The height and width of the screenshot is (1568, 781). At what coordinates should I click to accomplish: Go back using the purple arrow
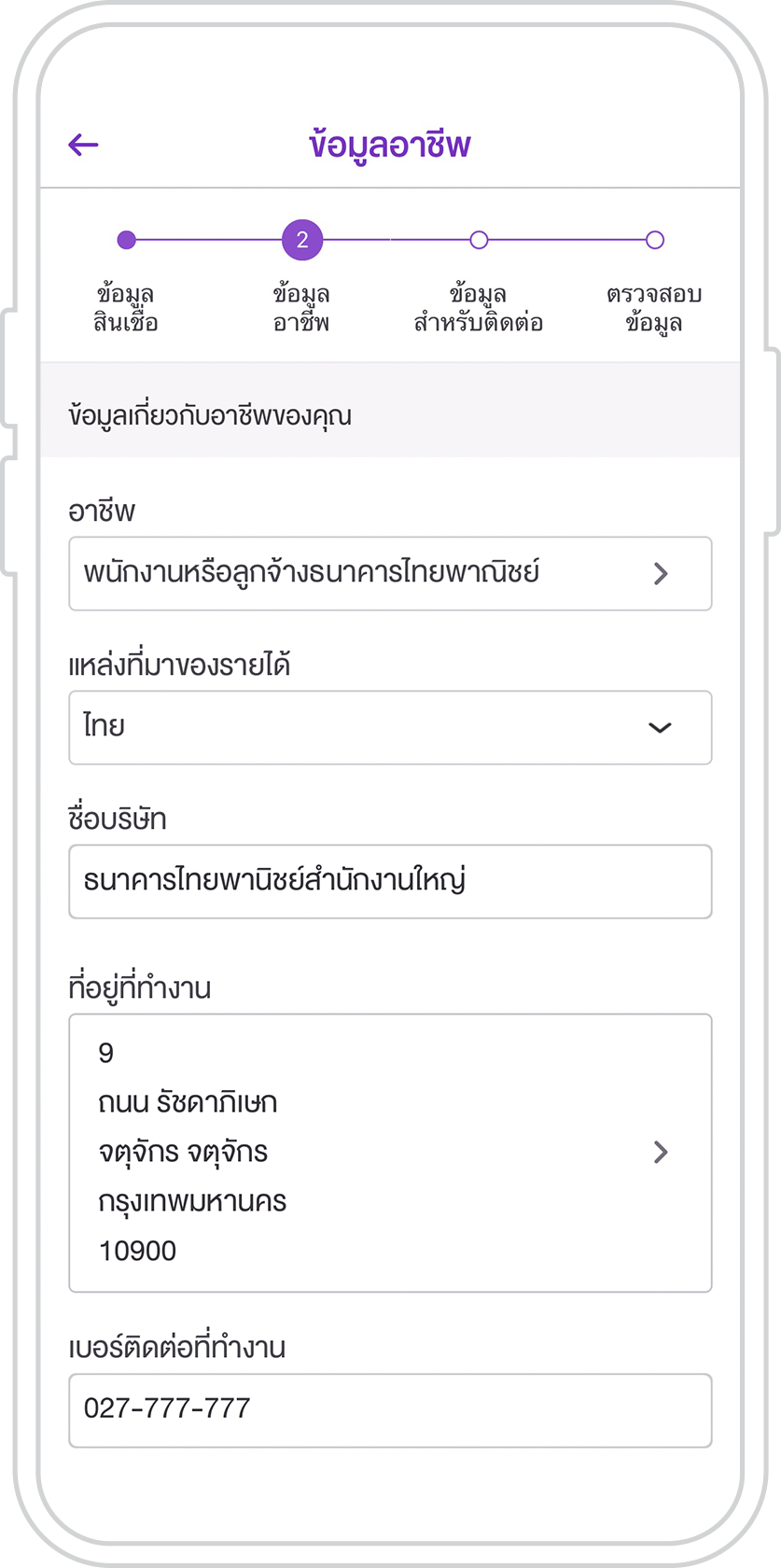[x=83, y=145]
